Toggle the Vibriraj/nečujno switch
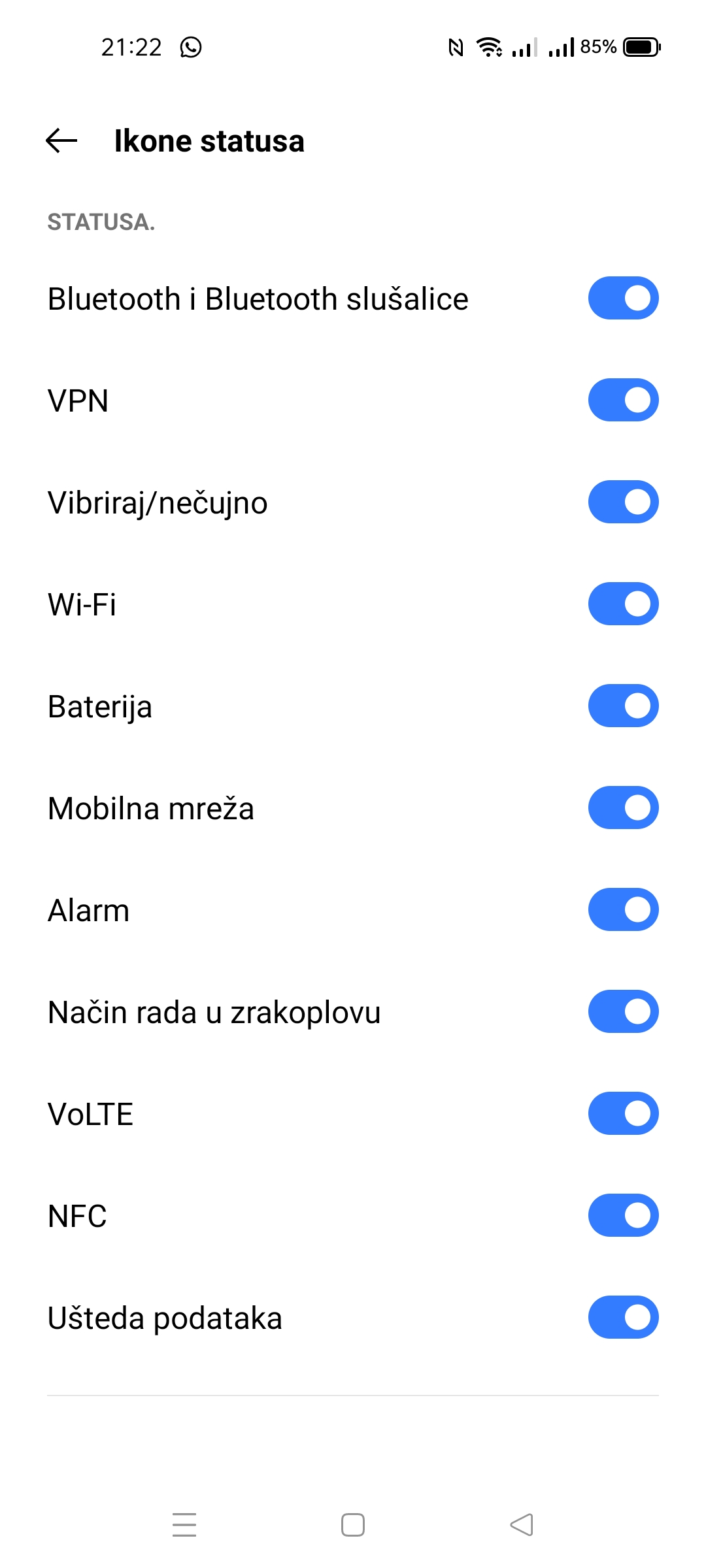This screenshot has height=1568, width=706. click(x=623, y=502)
